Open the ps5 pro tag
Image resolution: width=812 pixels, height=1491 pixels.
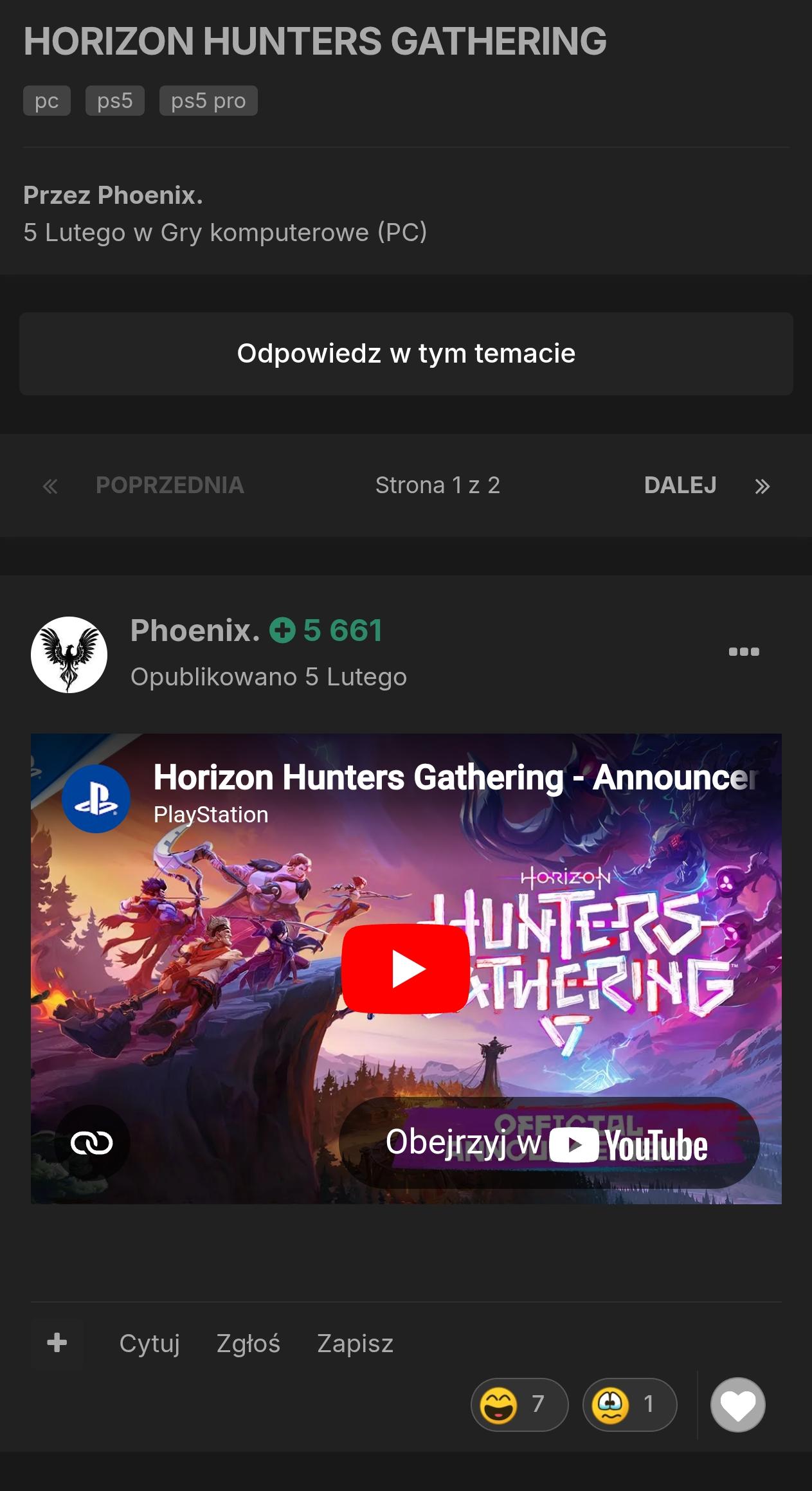(x=208, y=101)
